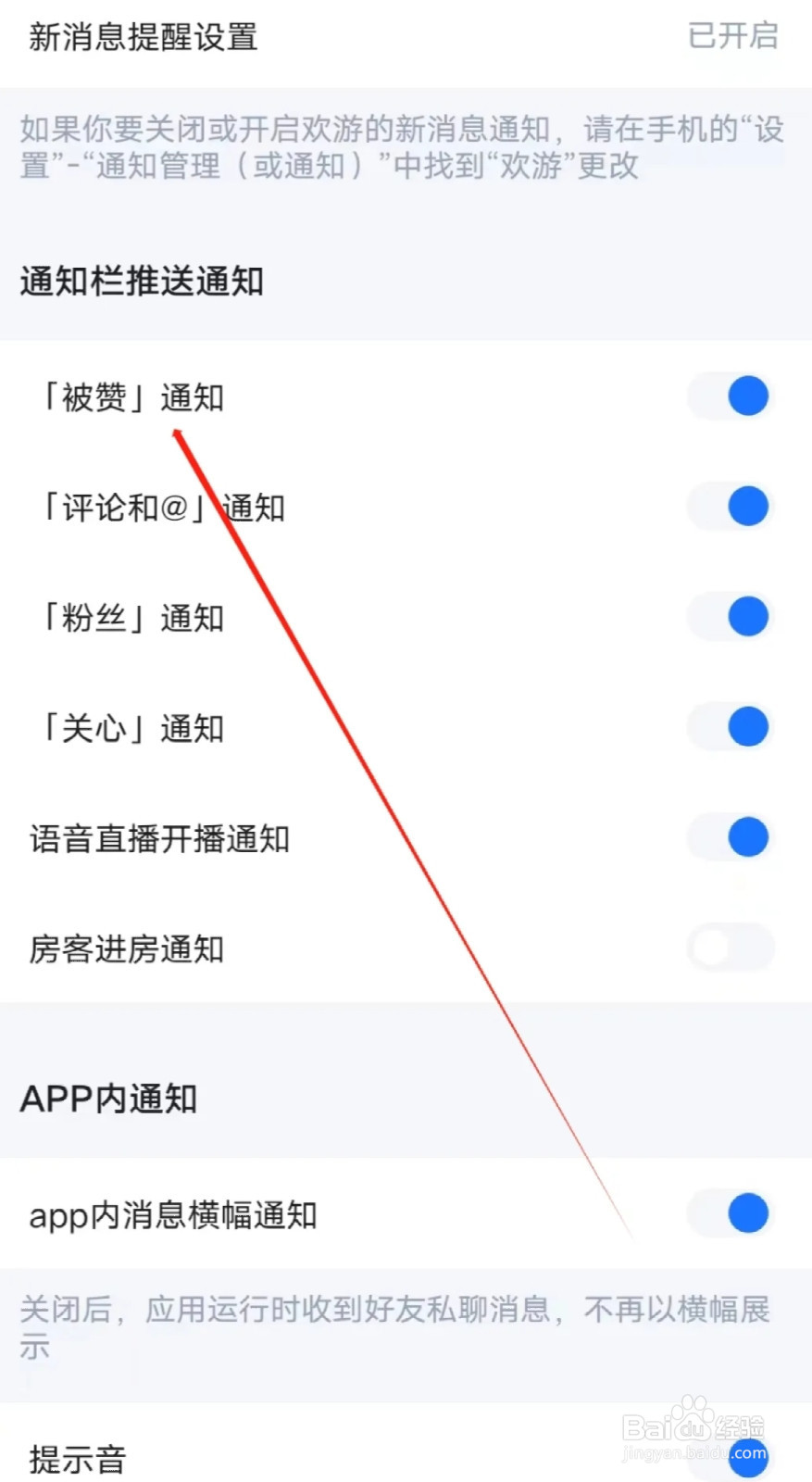
Task: Click the 已开启 status indicator
Action: (x=732, y=37)
